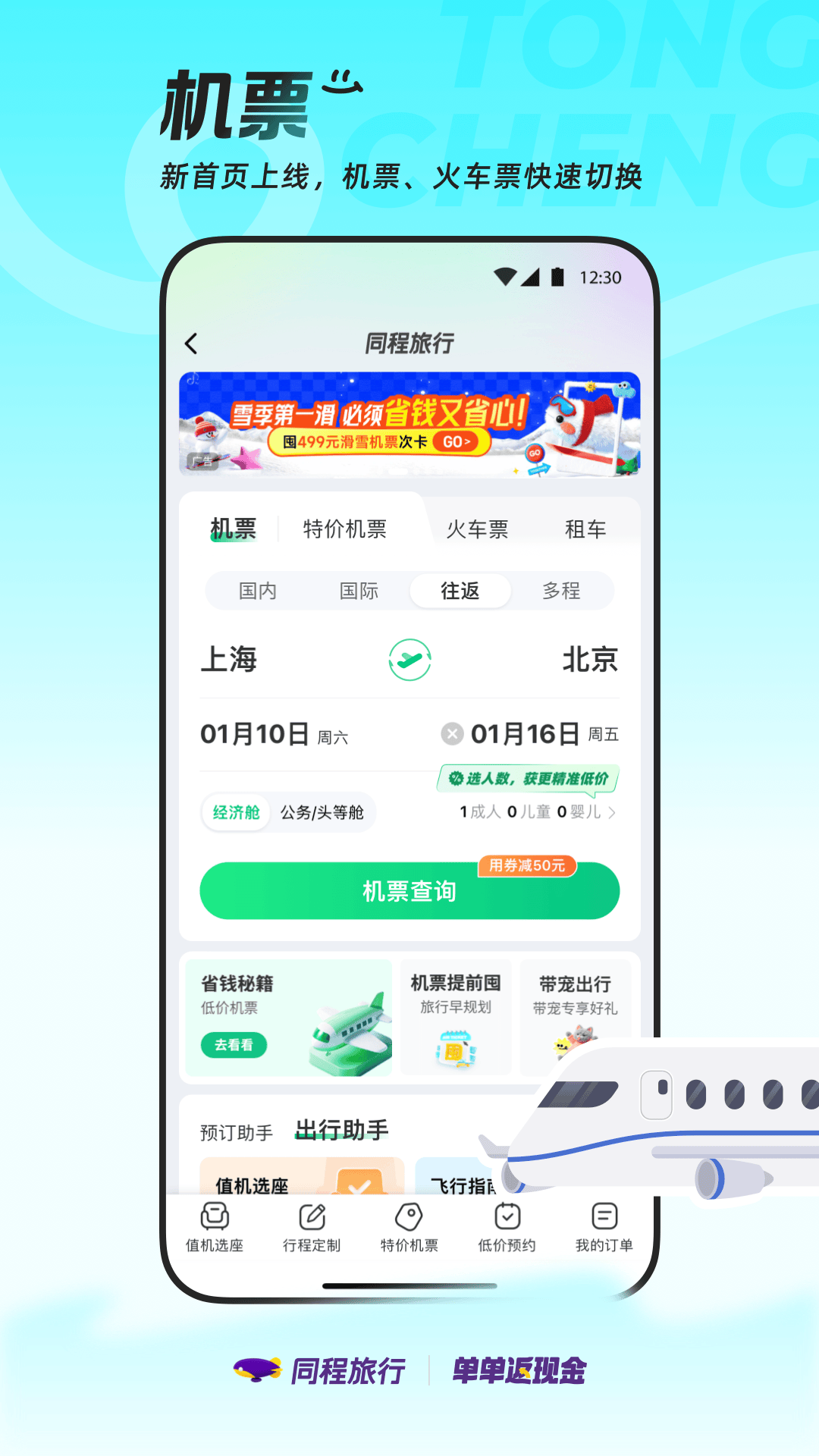Tap the 飞行指南 card icon
The image size is (819, 1456).
point(463,1180)
